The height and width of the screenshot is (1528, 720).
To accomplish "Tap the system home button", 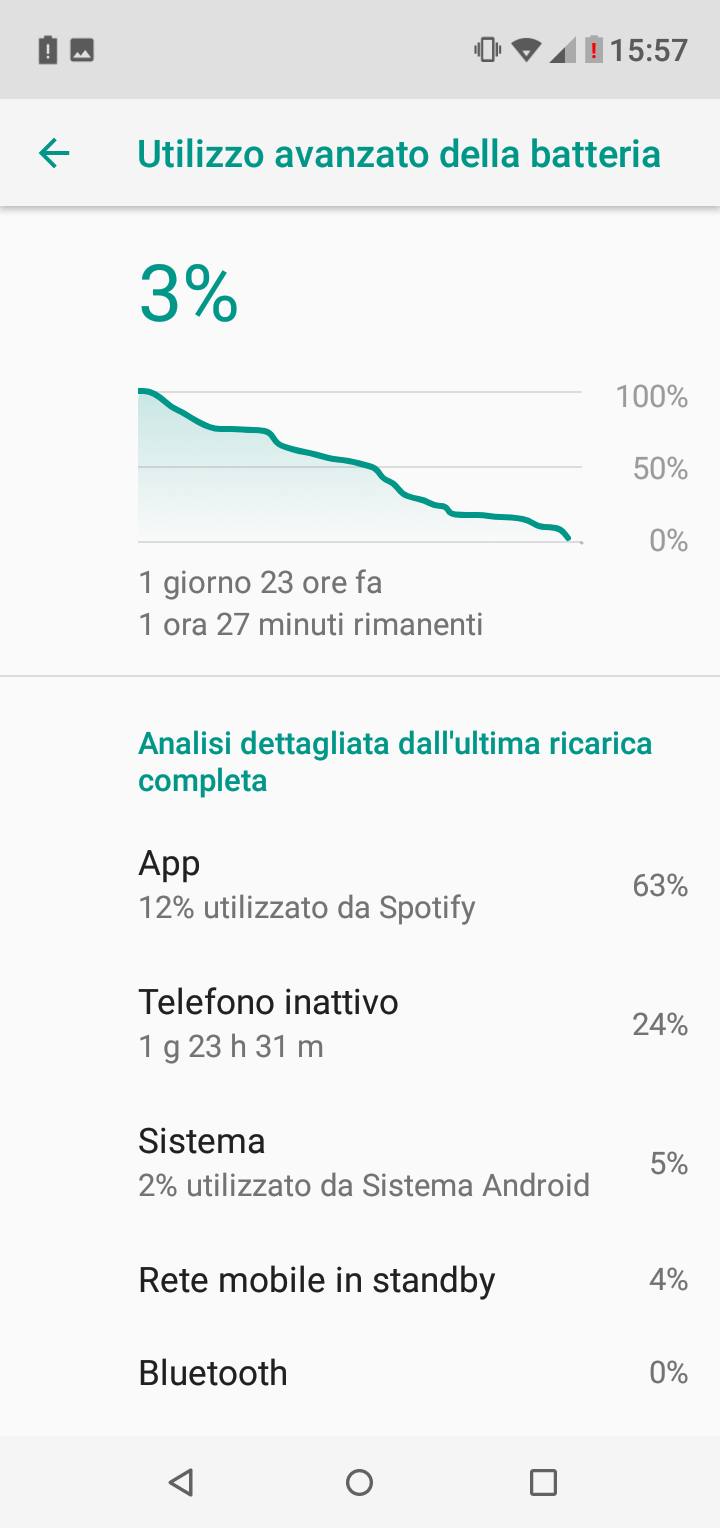I will [360, 1482].
